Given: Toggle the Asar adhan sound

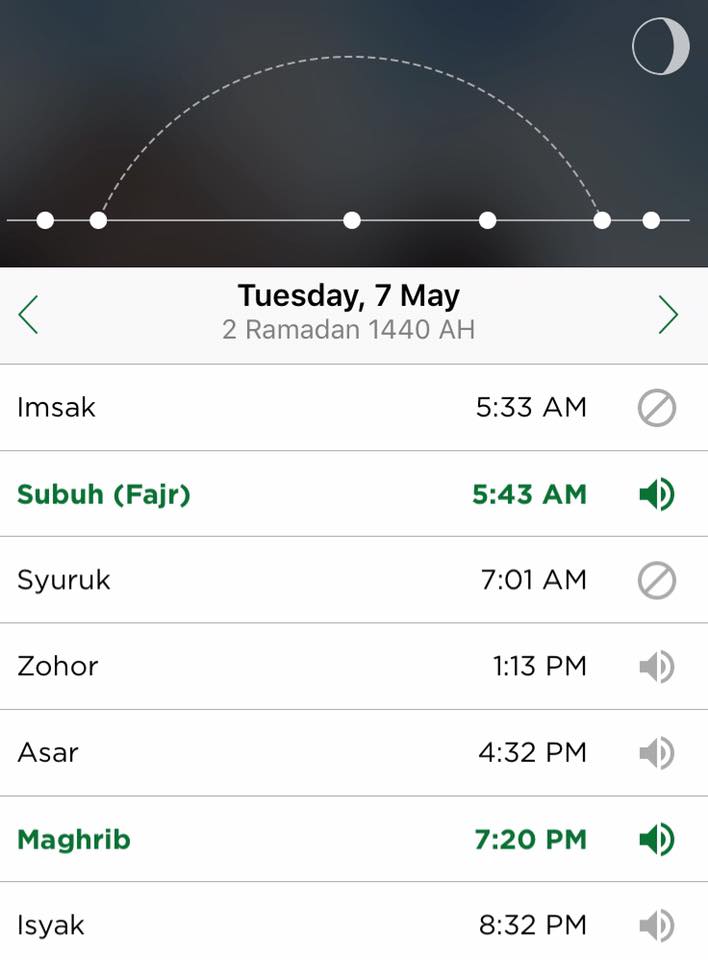Looking at the screenshot, I should (657, 752).
